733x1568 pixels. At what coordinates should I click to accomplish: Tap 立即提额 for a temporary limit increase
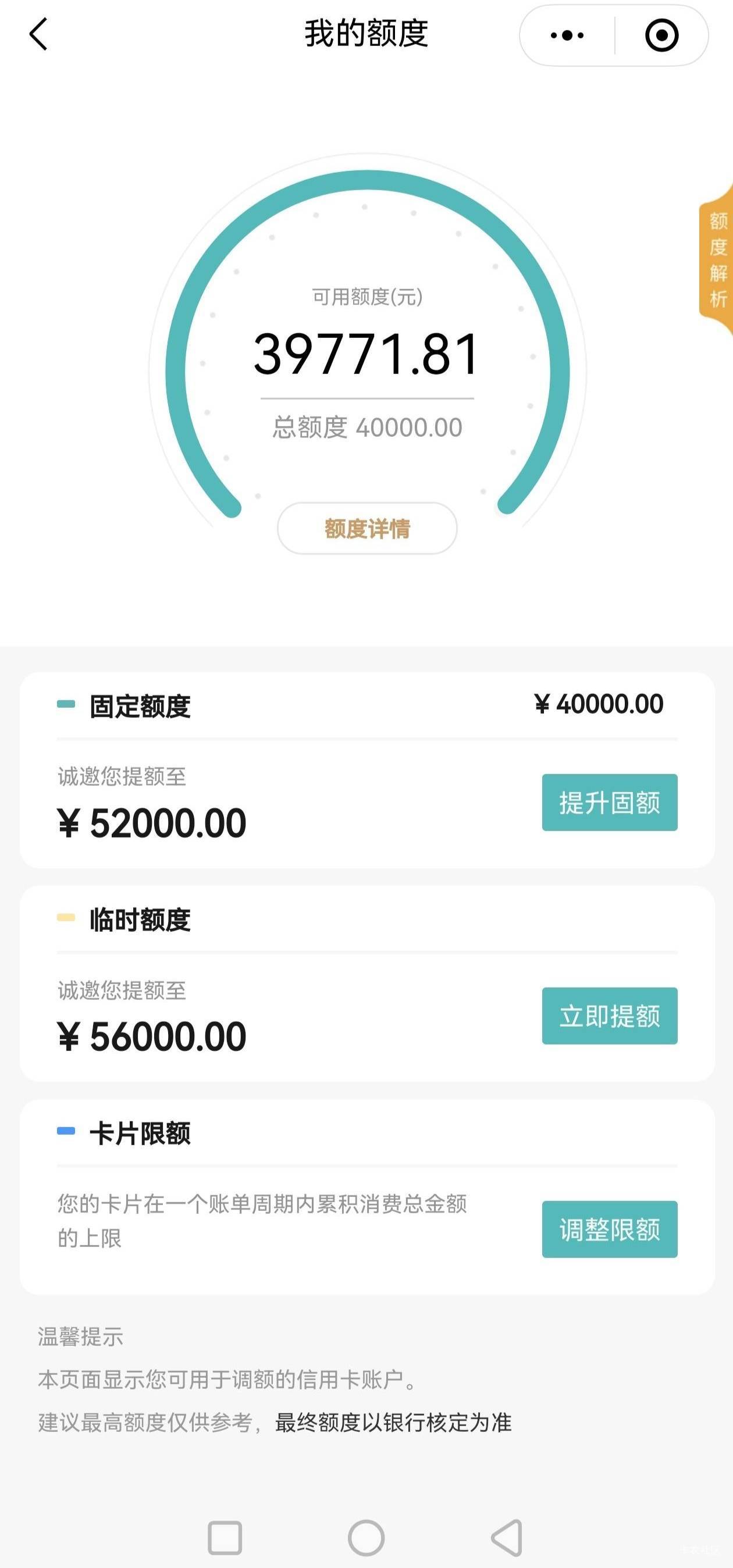pyautogui.click(x=610, y=1016)
